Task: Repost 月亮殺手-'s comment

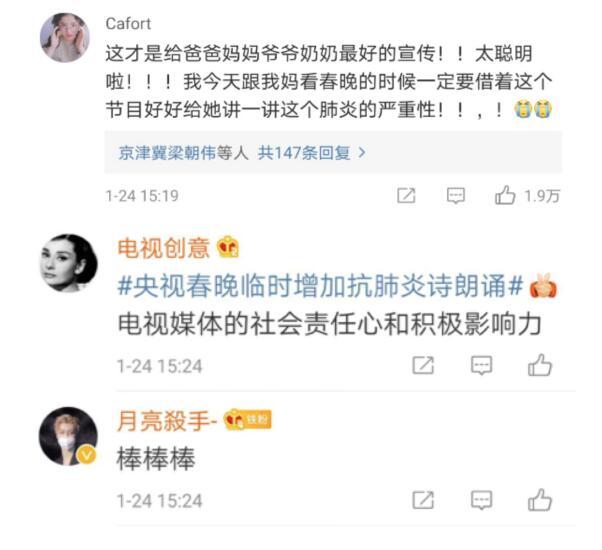Action: pyautogui.click(x=423, y=499)
